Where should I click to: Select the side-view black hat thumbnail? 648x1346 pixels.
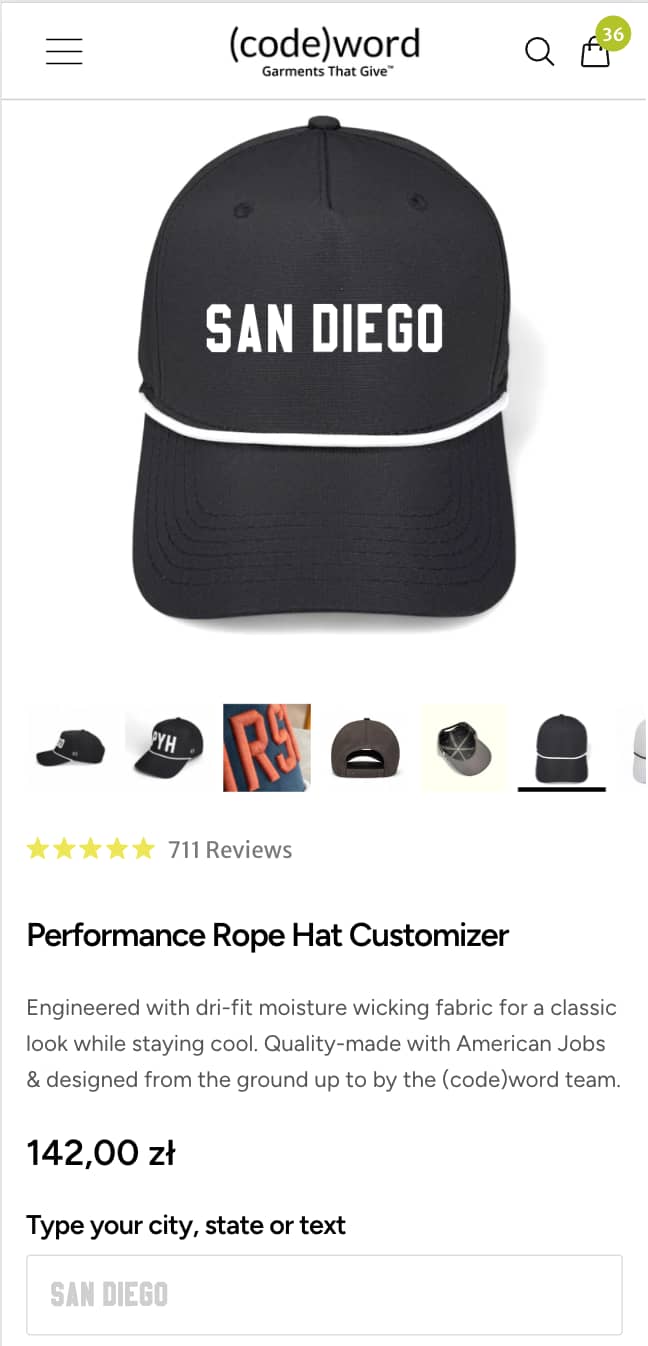(70, 748)
